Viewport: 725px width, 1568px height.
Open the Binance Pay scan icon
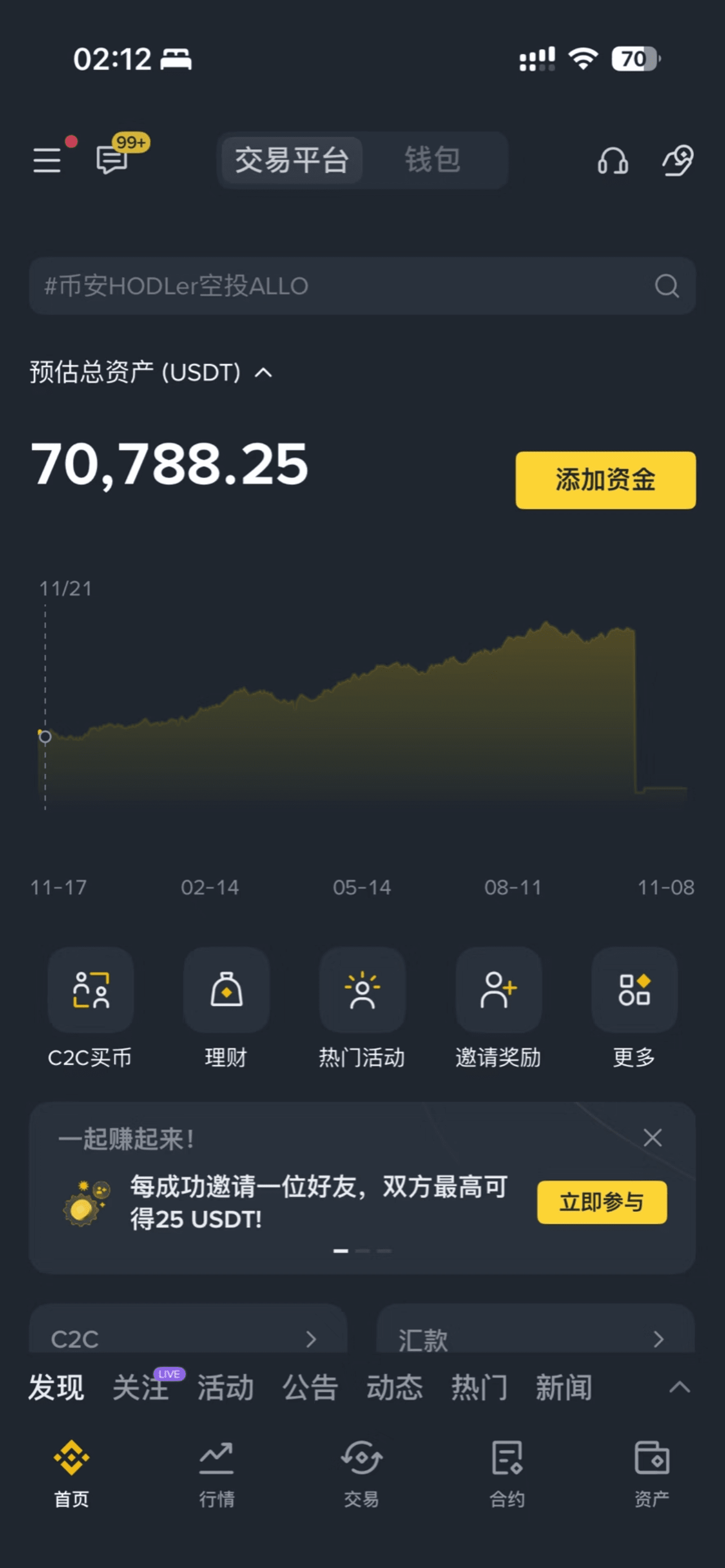pos(678,160)
